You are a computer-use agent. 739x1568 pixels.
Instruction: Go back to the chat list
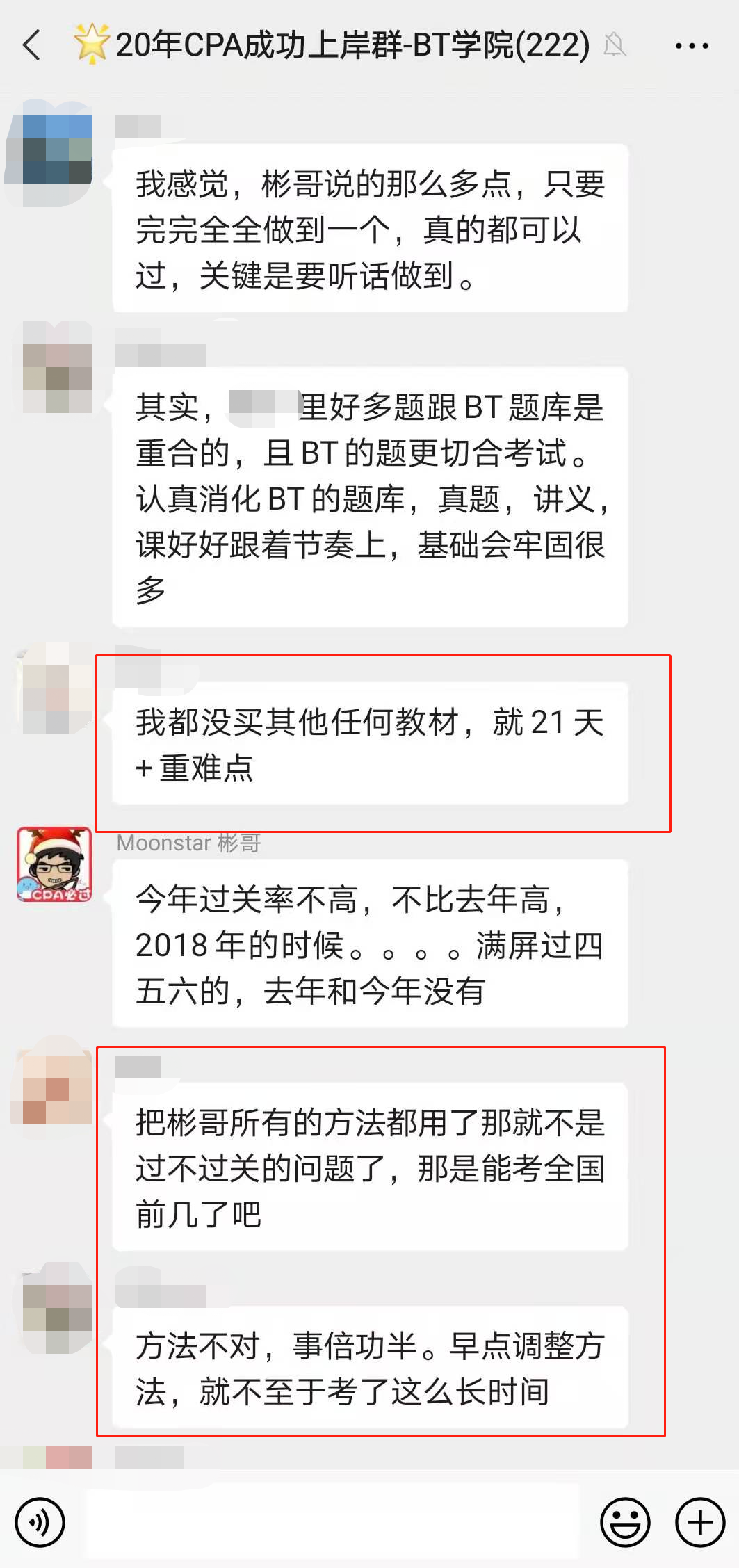click(x=32, y=46)
